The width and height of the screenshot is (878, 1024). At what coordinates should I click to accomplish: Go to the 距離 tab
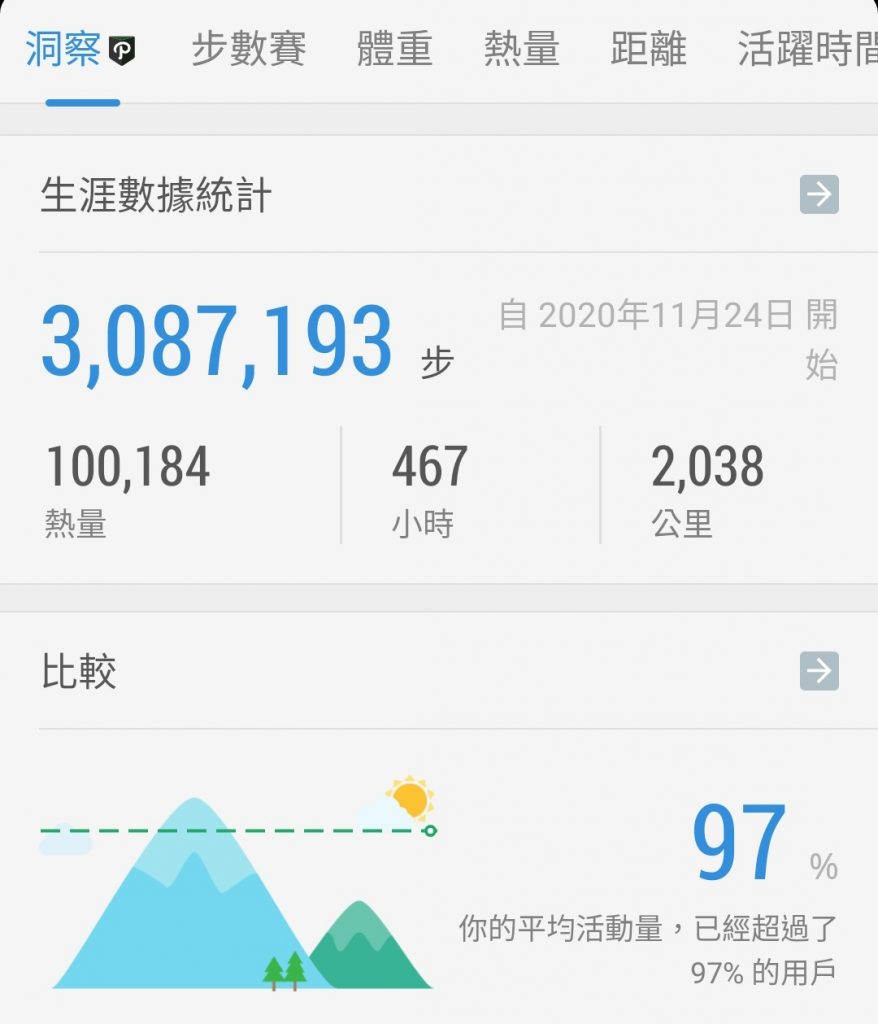tap(648, 49)
